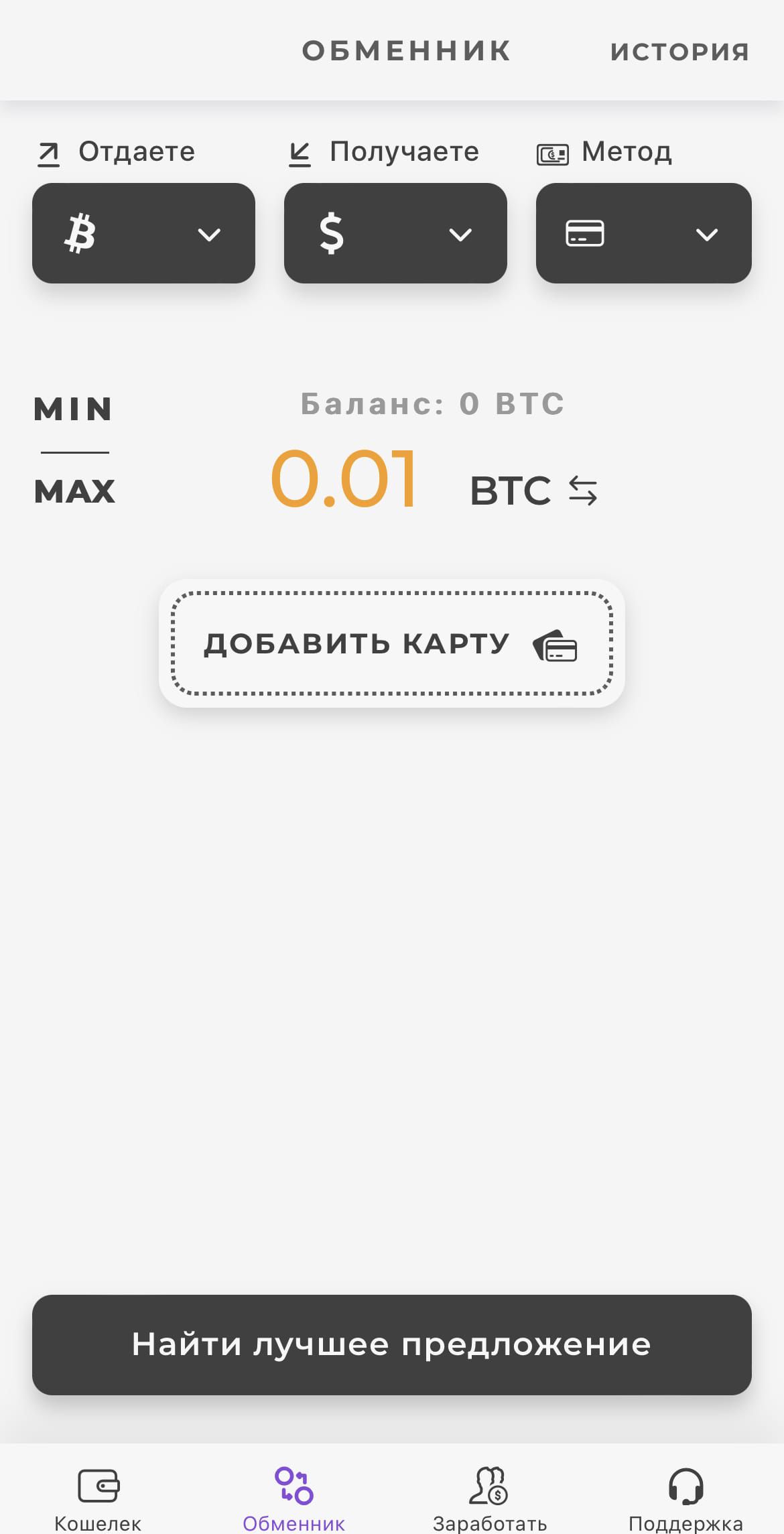Go to Обменник in bottom navigation

click(x=293, y=1498)
